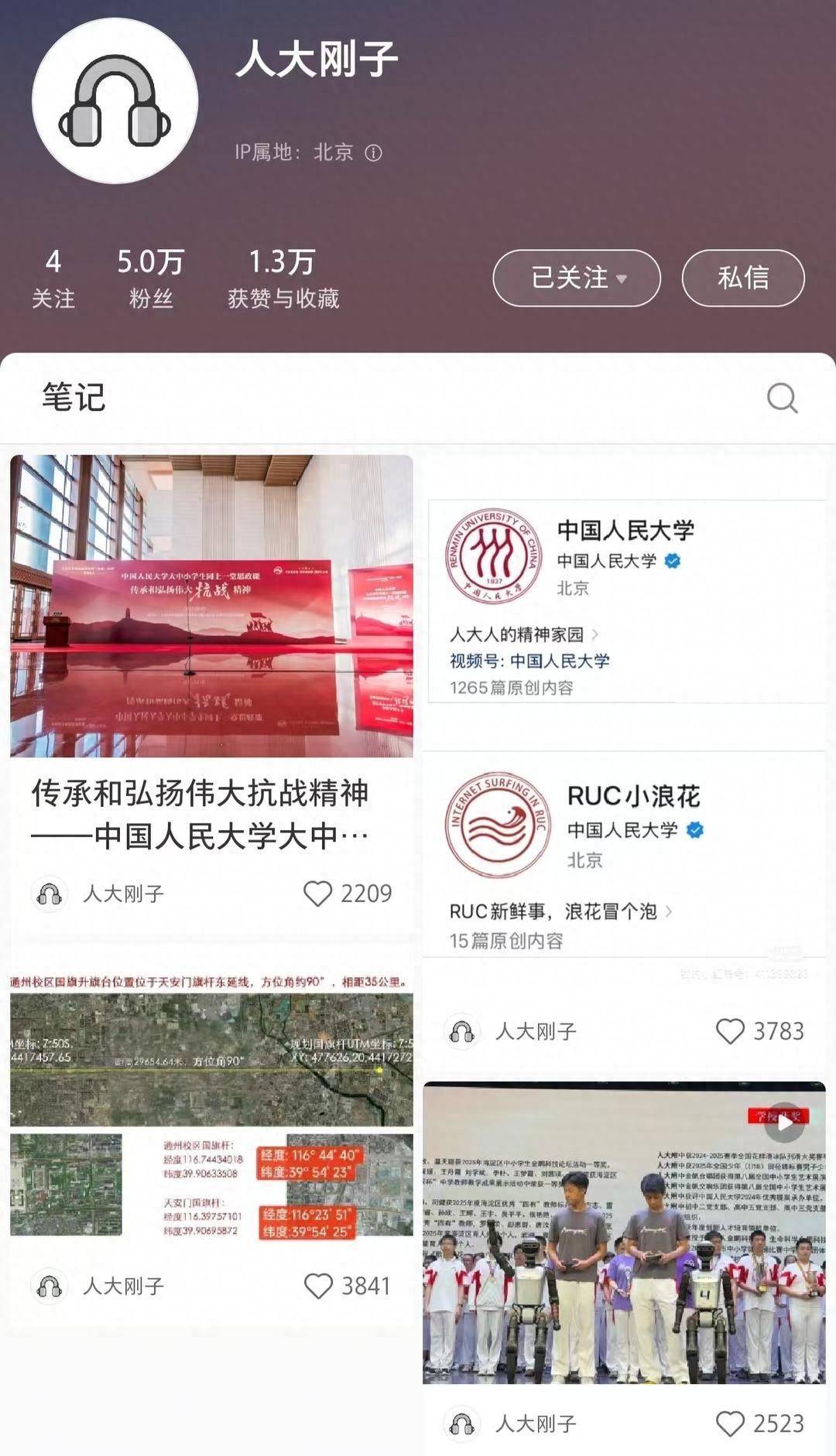Like the note with 3783 likes
This screenshot has width=836, height=1456.
coord(729,1031)
